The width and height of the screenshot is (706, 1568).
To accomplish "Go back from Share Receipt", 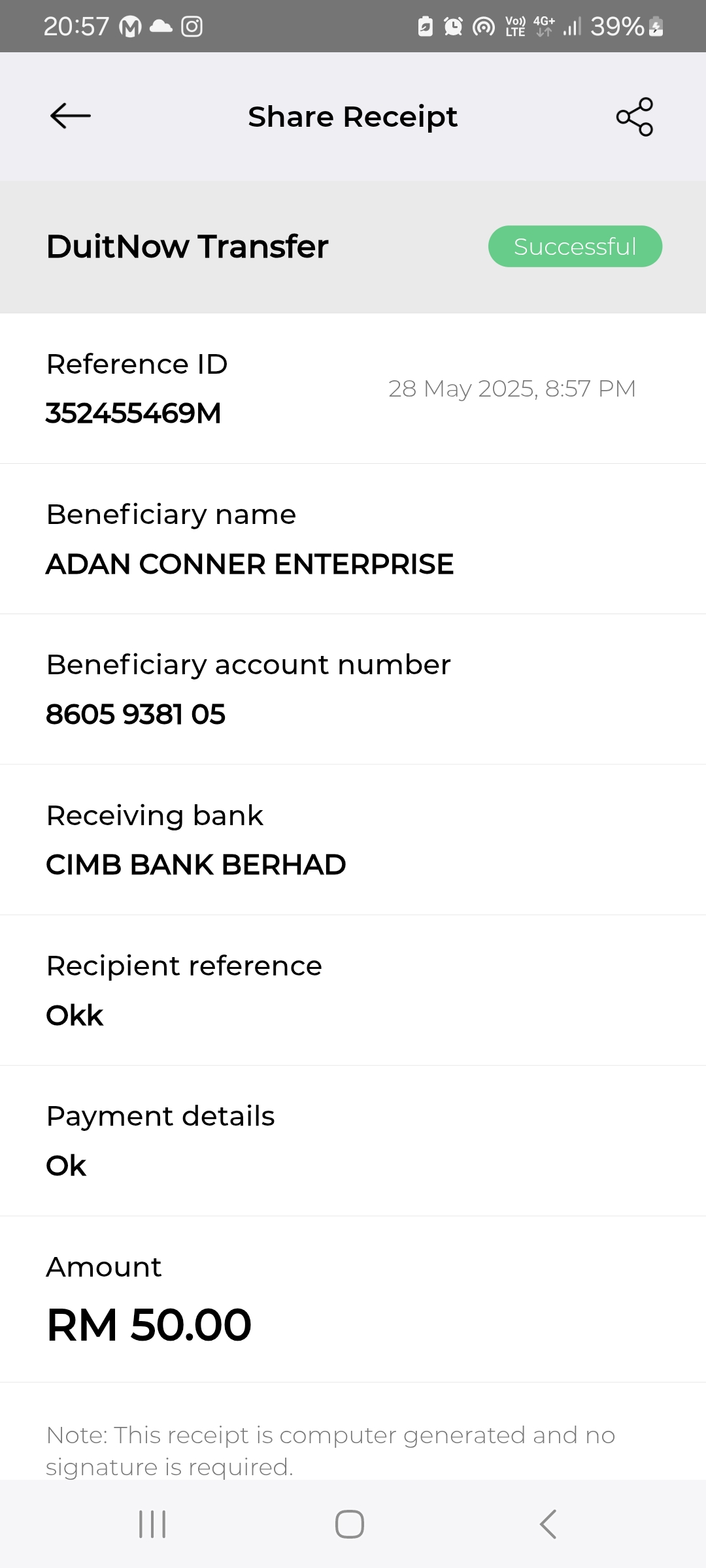I will [x=70, y=116].
